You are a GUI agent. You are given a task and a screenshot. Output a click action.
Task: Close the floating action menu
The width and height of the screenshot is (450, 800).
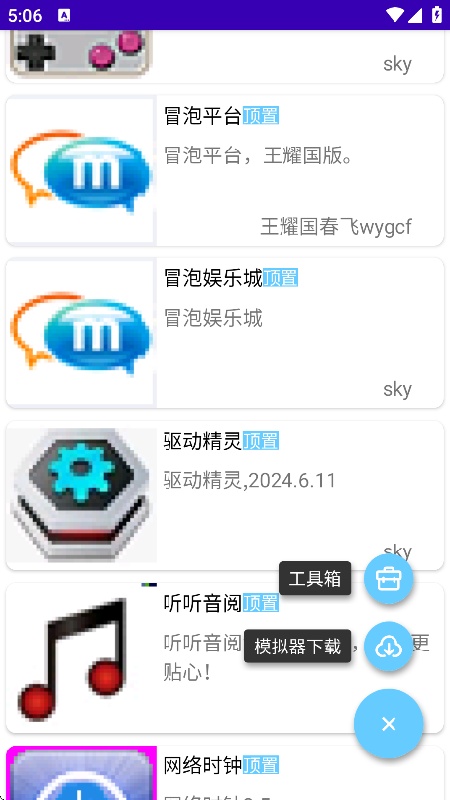[388, 723]
